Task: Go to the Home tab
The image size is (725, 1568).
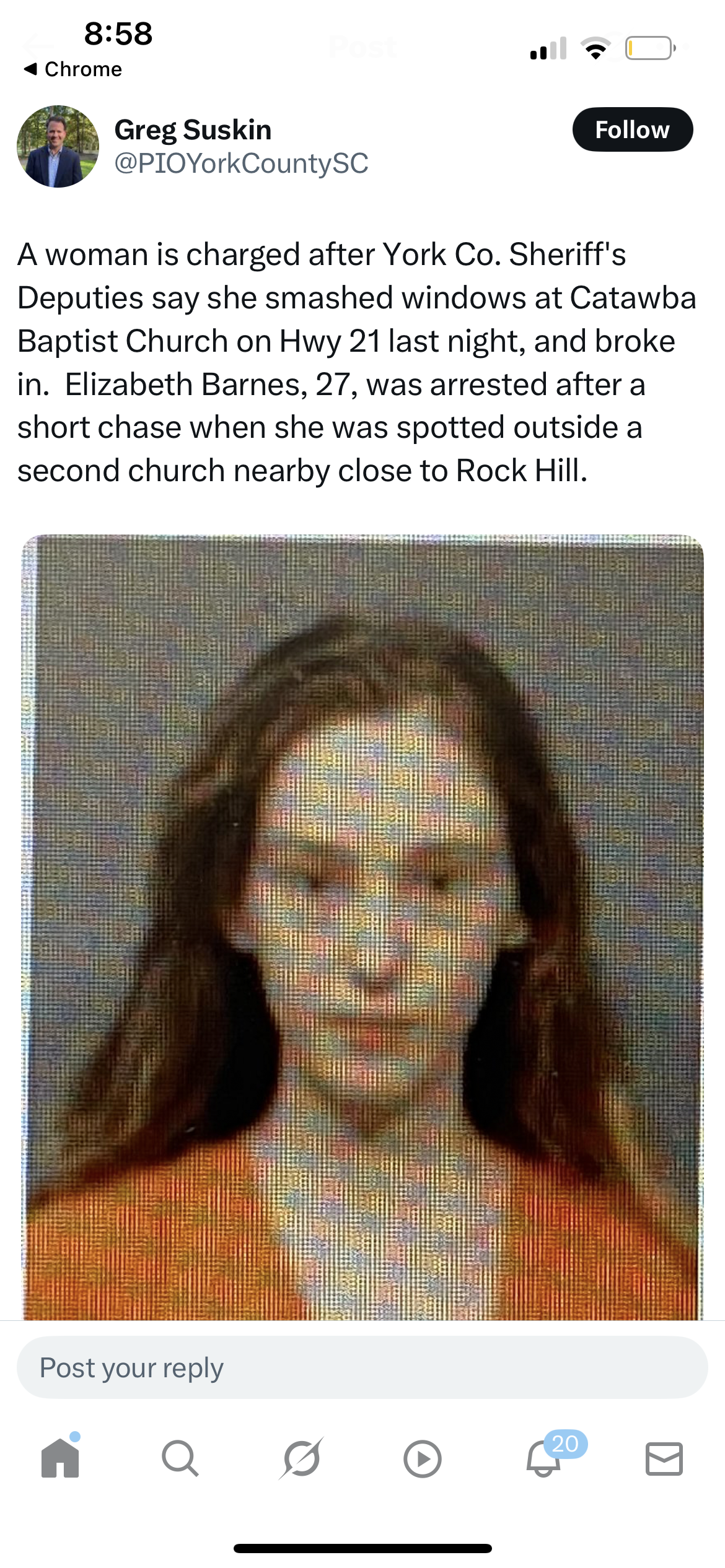Action: click(x=60, y=1458)
